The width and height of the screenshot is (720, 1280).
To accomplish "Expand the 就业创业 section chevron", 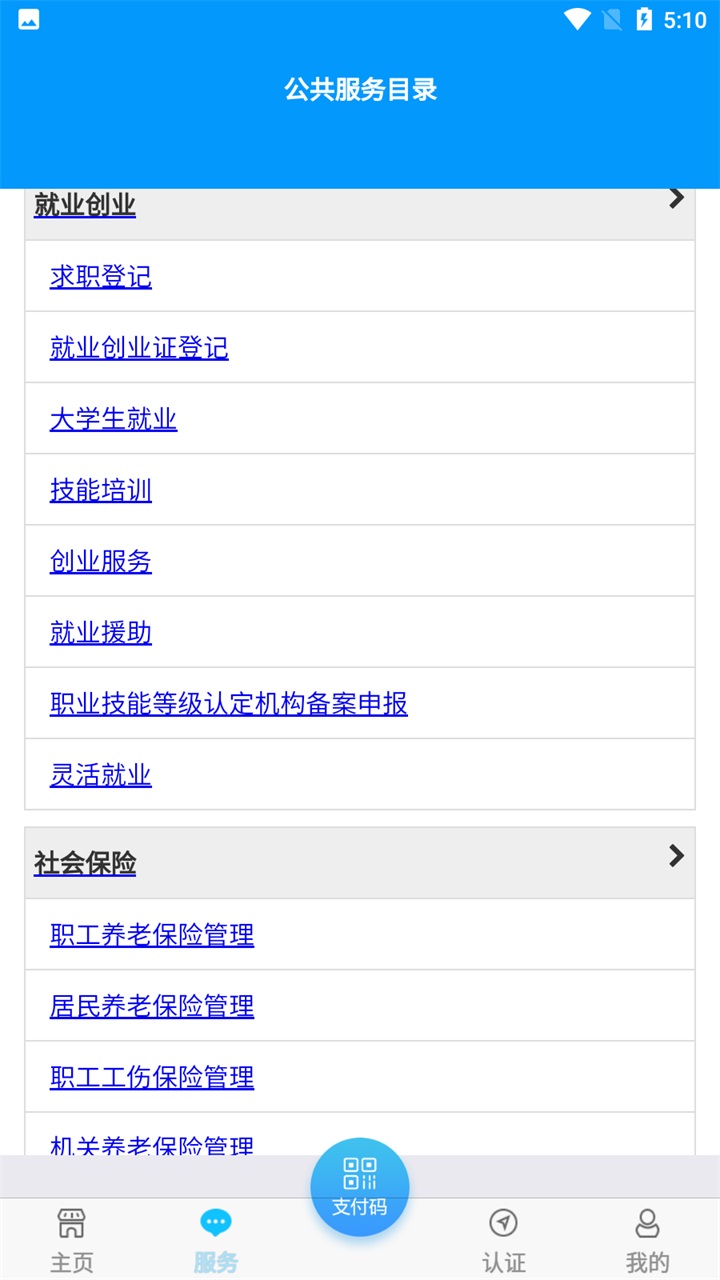I will click(675, 199).
